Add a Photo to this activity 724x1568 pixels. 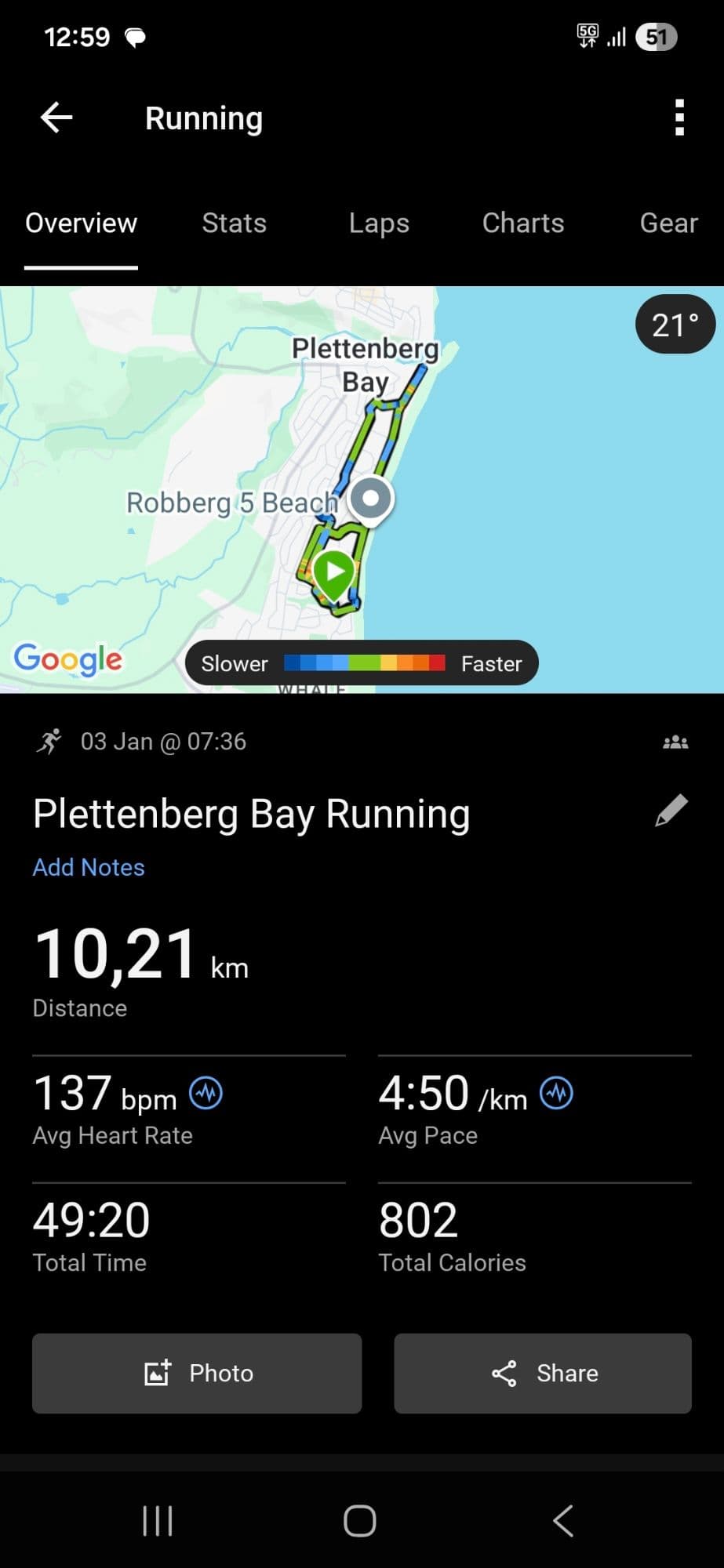[x=197, y=1374]
